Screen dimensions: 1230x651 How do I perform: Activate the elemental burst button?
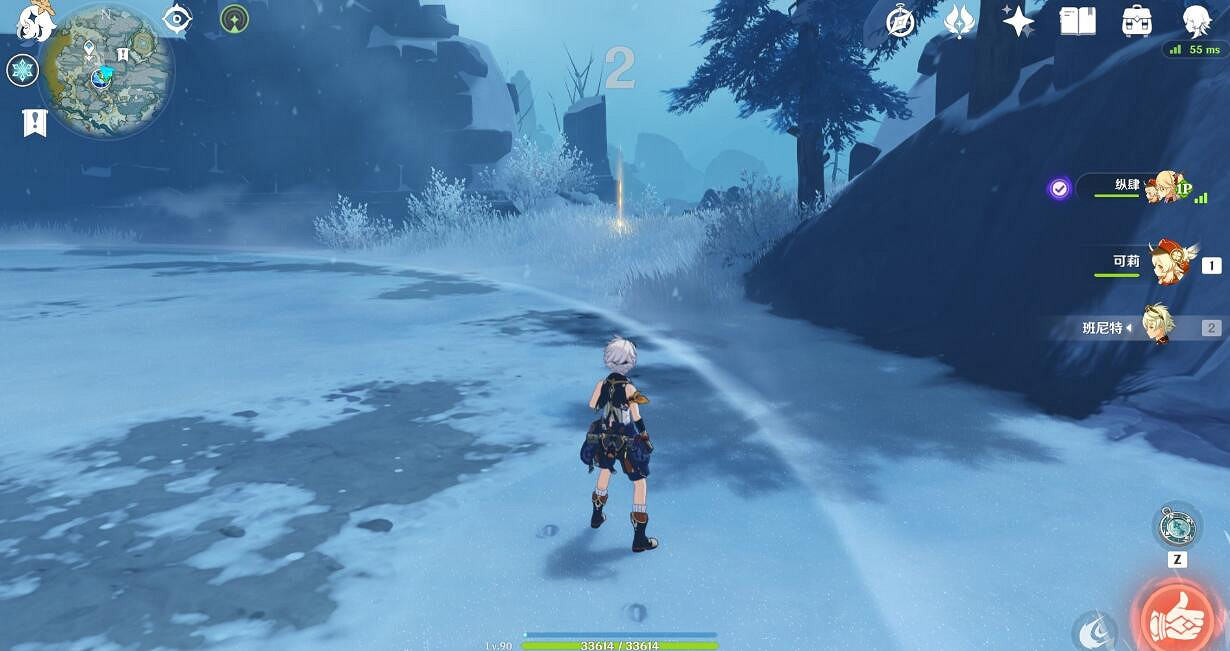(x=1094, y=633)
